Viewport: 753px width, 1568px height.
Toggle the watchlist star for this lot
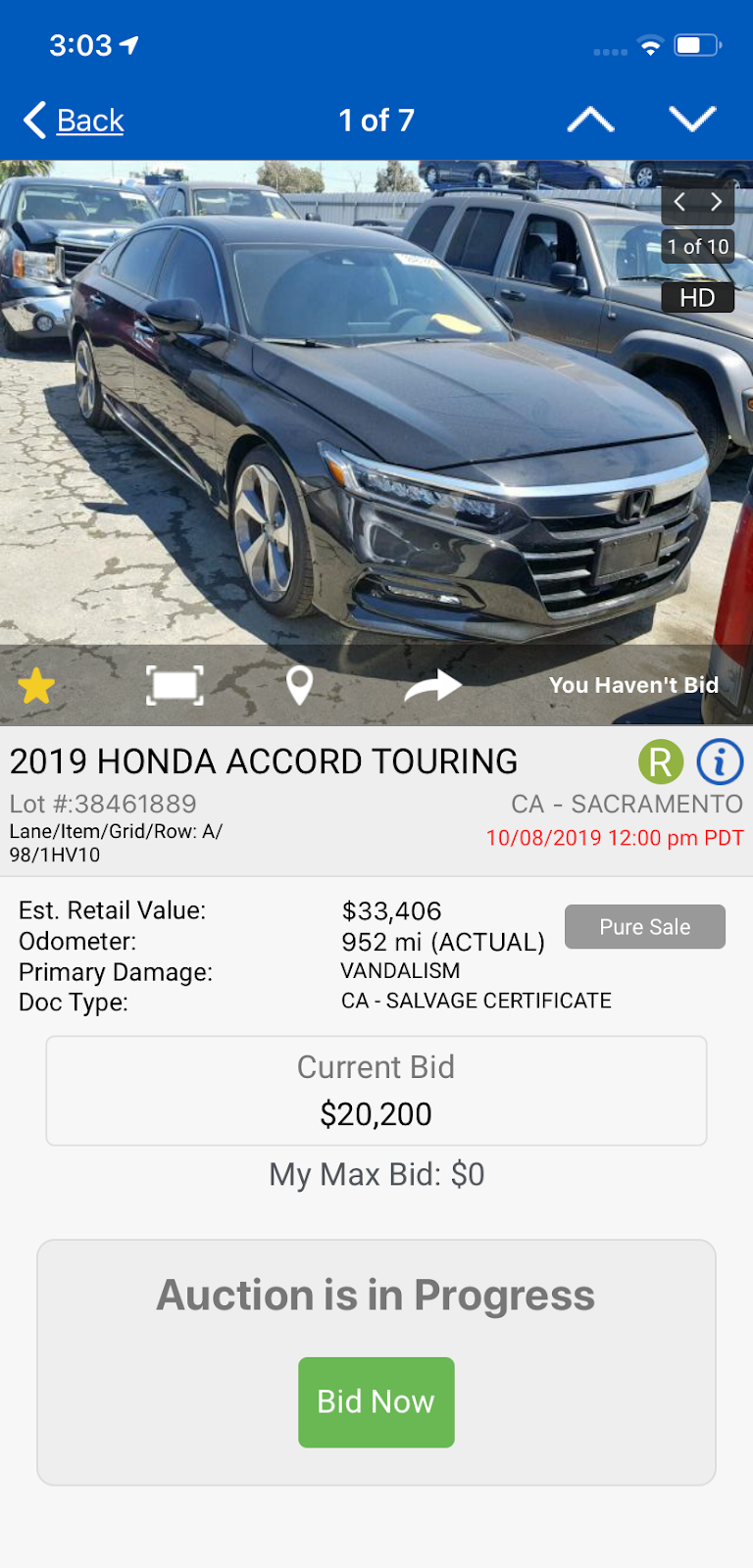tap(36, 686)
